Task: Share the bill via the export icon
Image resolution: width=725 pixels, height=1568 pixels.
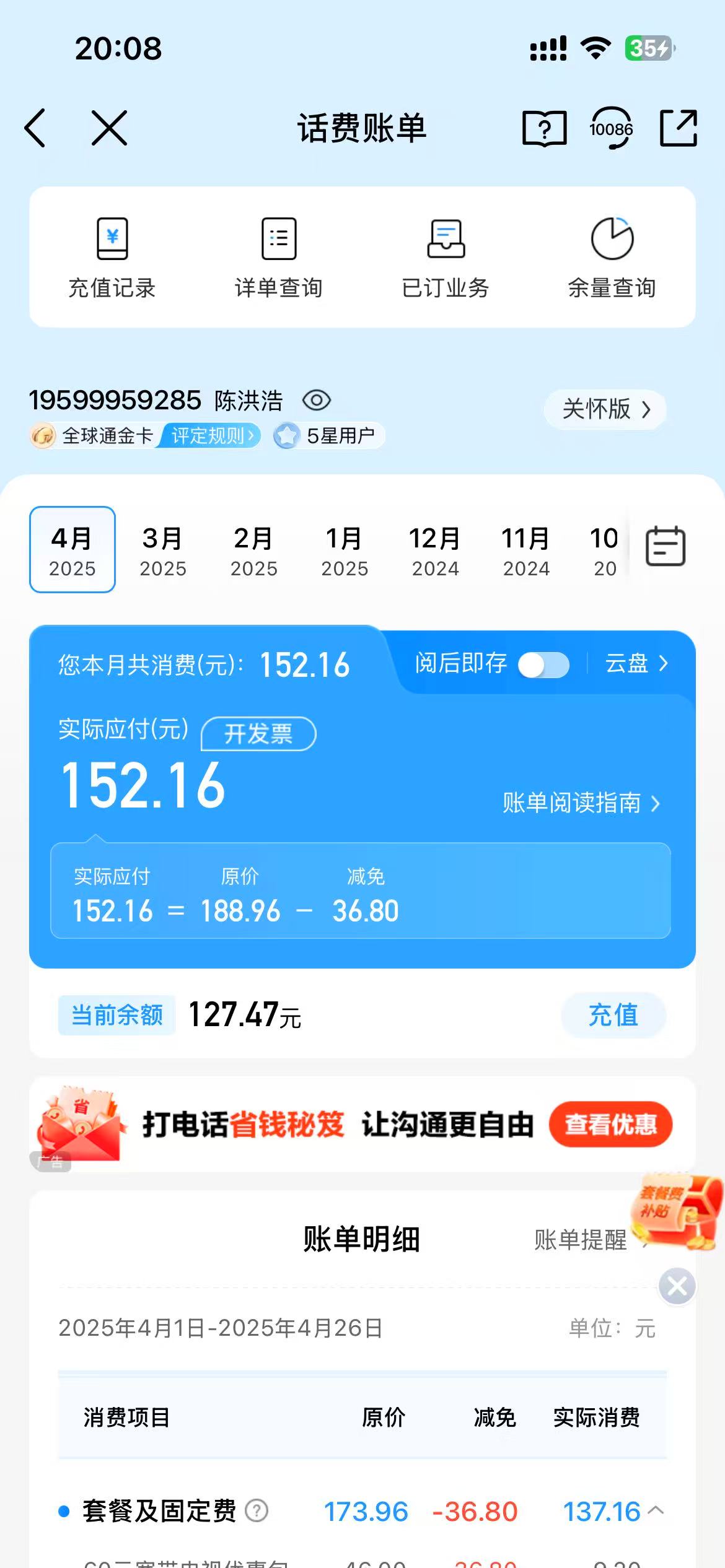Action: [679, 128]
